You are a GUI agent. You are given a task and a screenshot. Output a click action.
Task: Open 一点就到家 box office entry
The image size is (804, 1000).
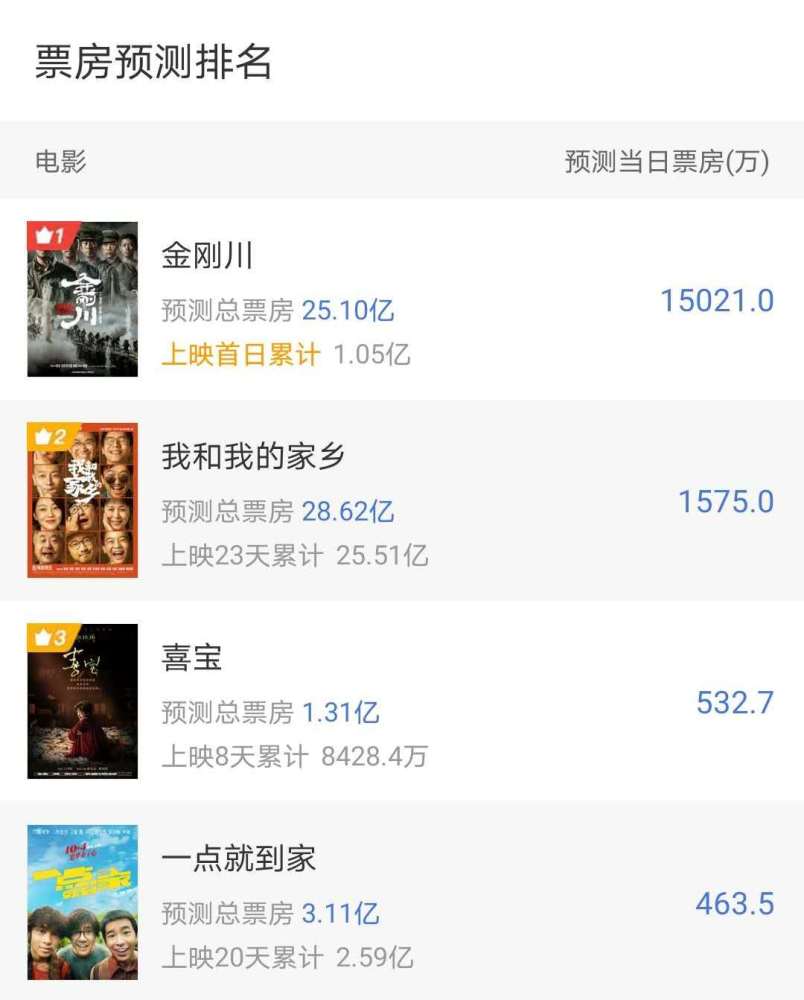tap(238, 858)
